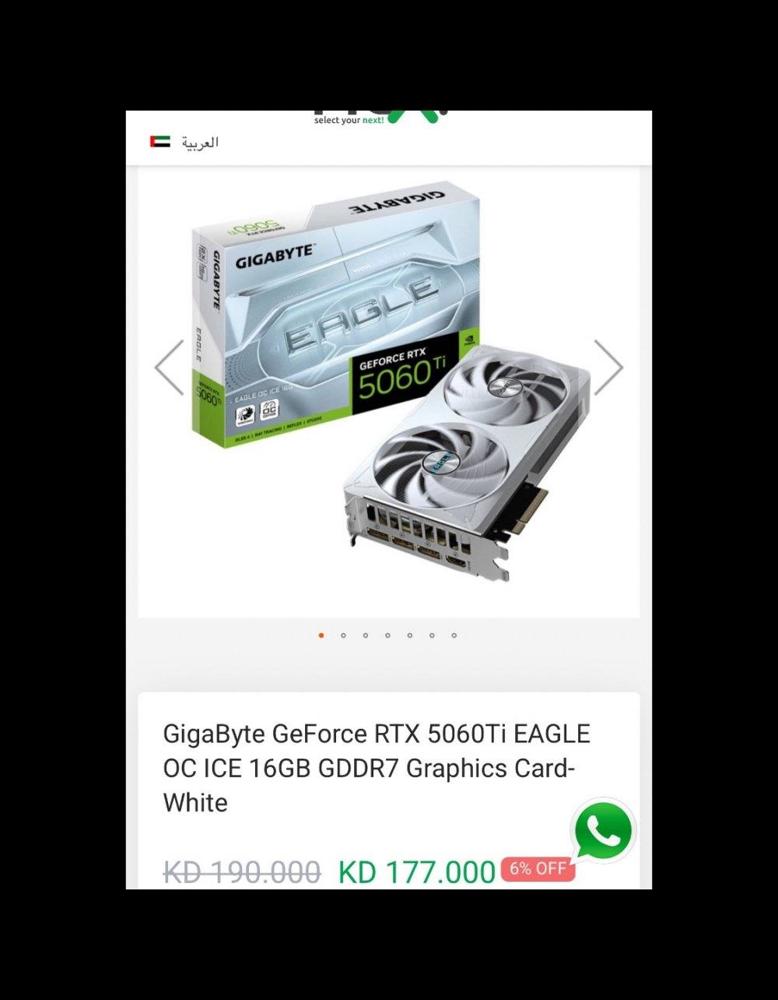Open the WhatsApp chat button
This screenshot has width=778, height=1000.
(603, 830)
